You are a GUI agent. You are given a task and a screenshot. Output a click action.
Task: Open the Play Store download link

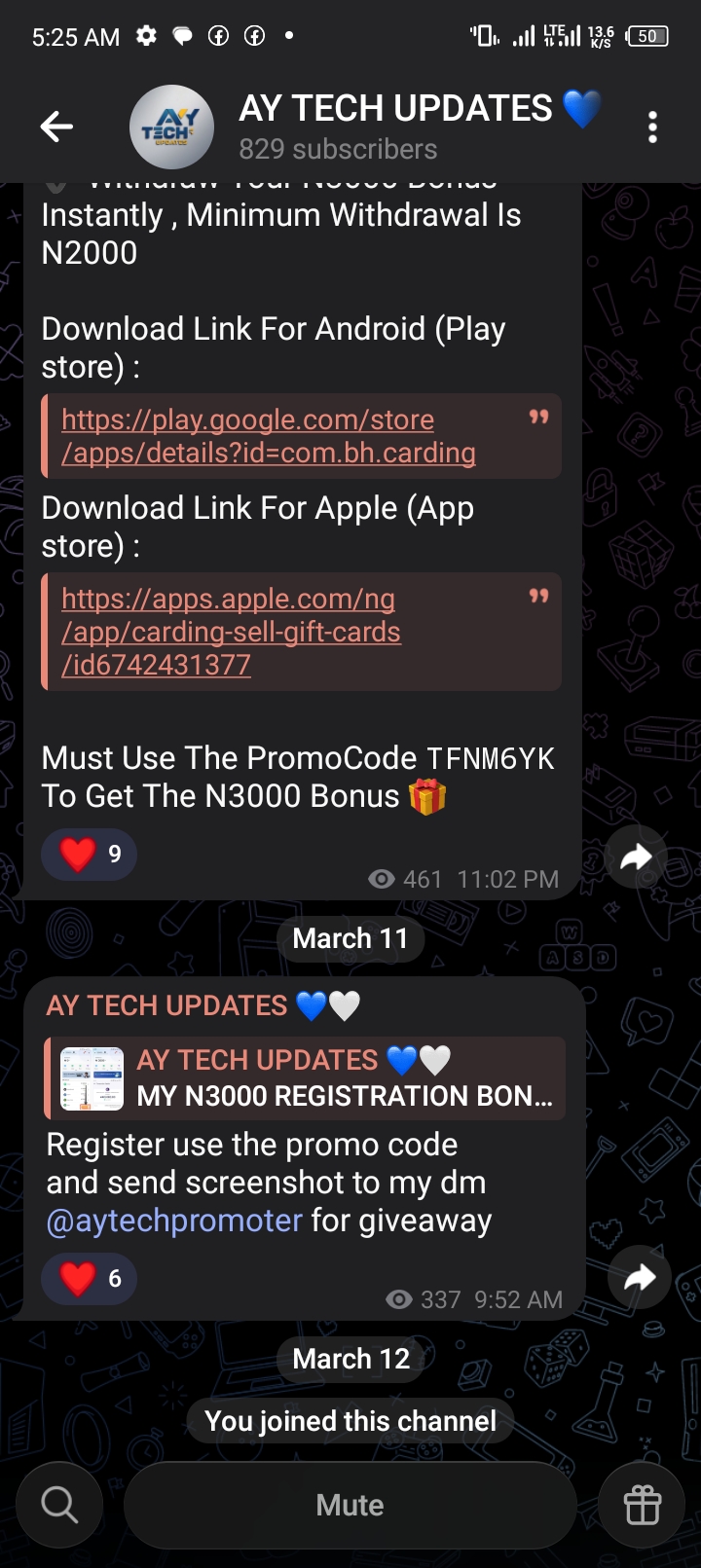coord(268,436)
